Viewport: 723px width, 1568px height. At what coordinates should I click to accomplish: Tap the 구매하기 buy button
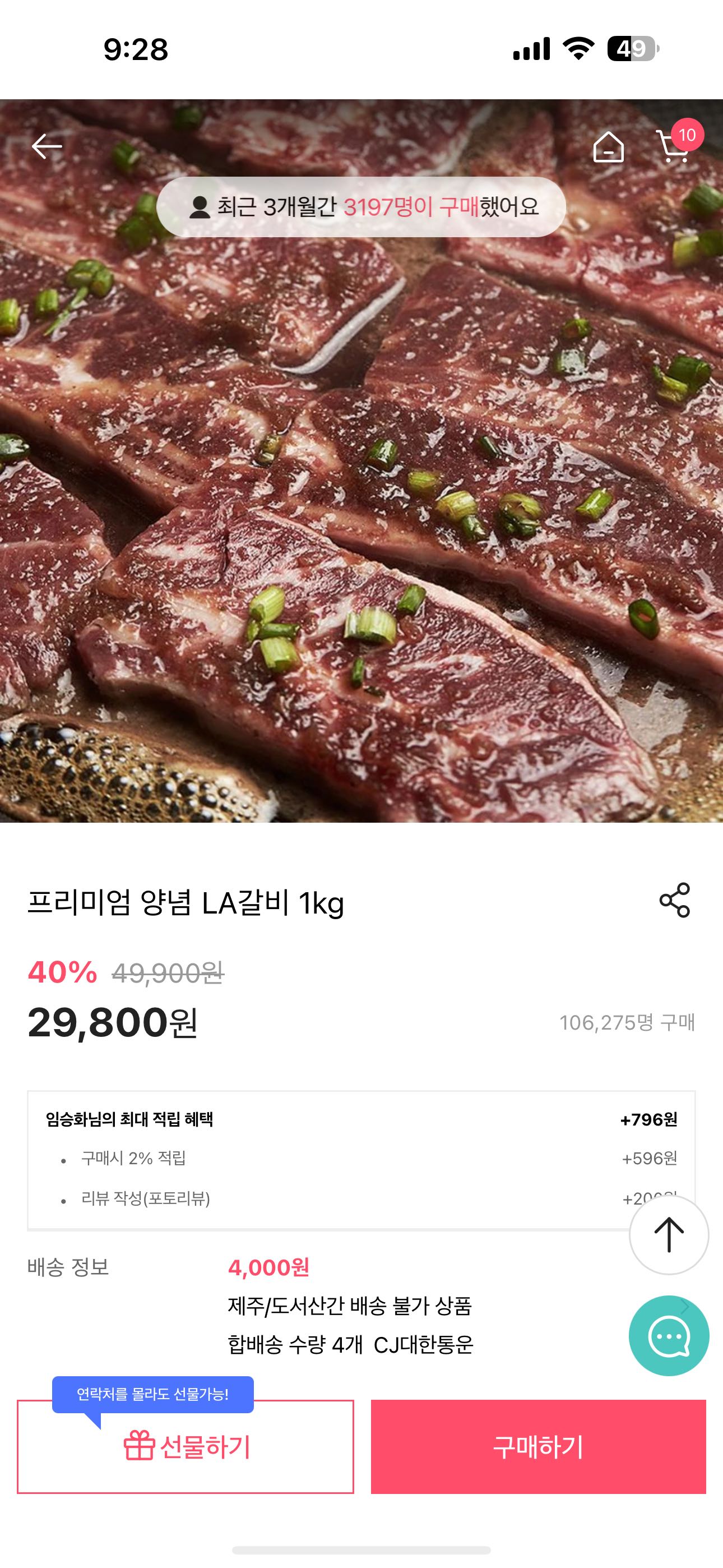point(538,1446)
